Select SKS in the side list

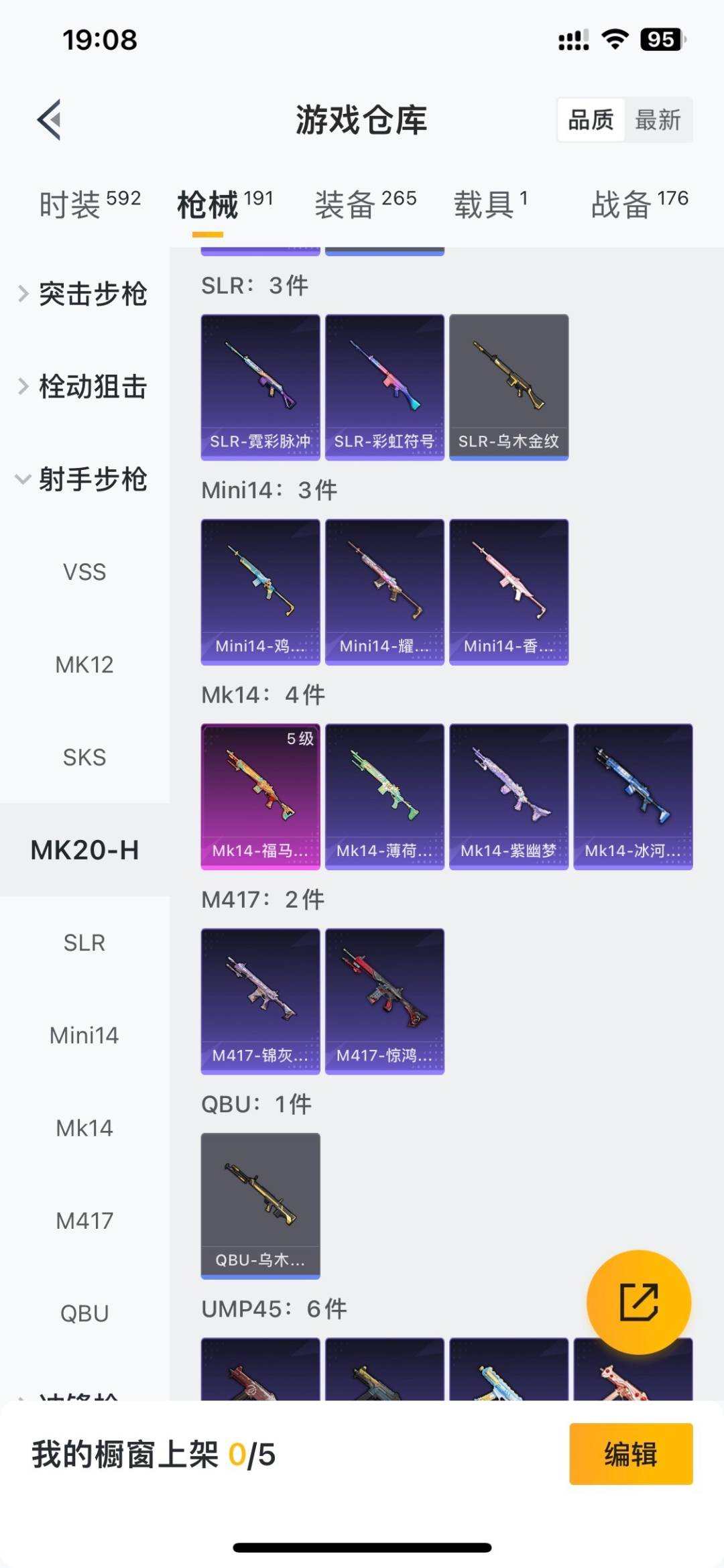(84, 757)
